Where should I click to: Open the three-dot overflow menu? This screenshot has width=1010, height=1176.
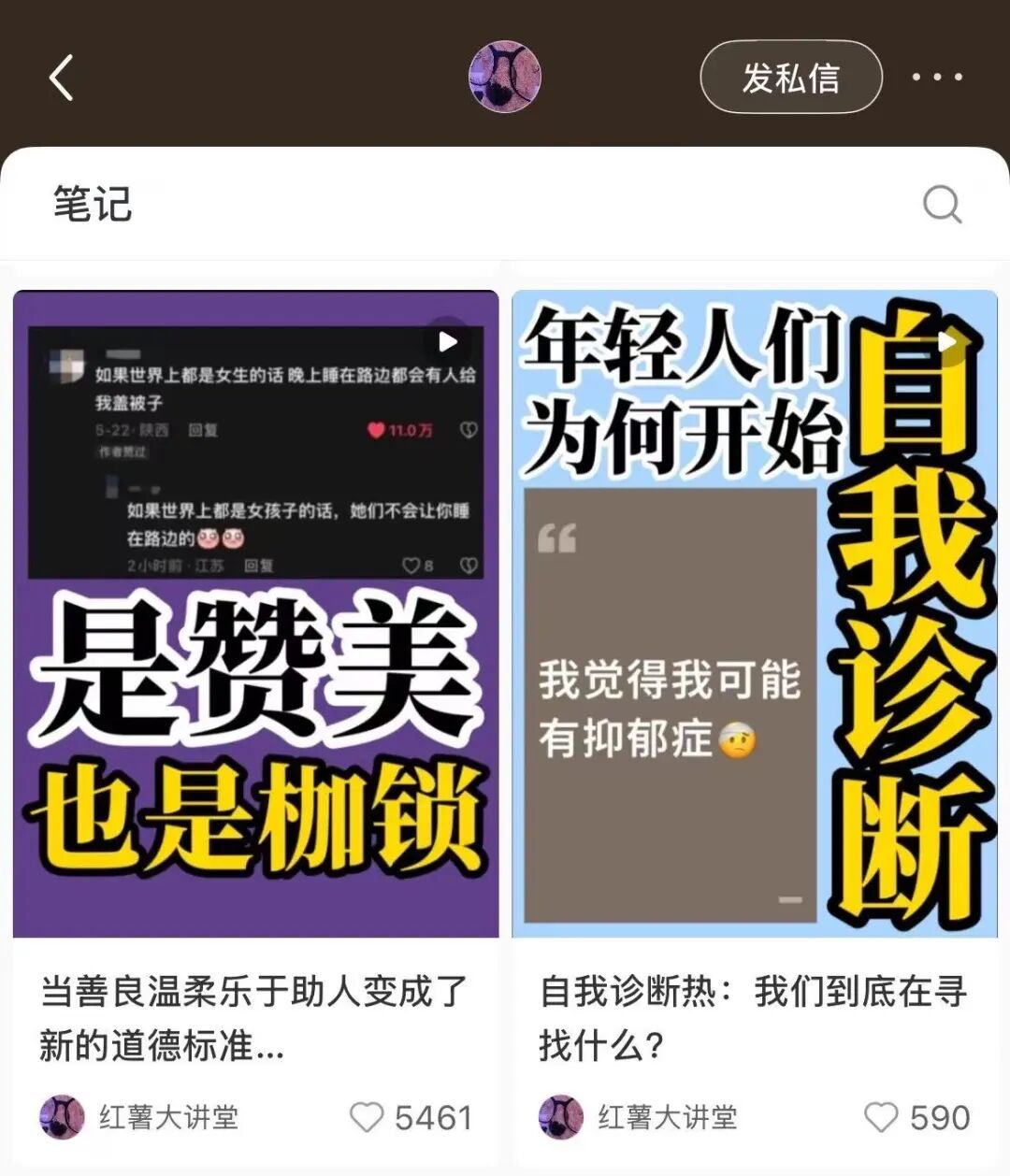937,78
